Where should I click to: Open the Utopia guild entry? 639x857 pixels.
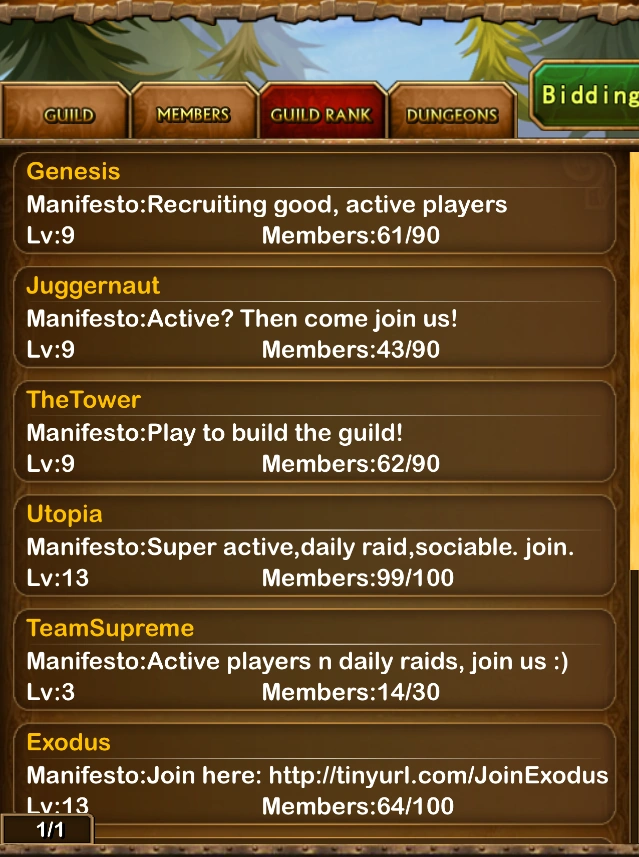[x=315, y=545]
